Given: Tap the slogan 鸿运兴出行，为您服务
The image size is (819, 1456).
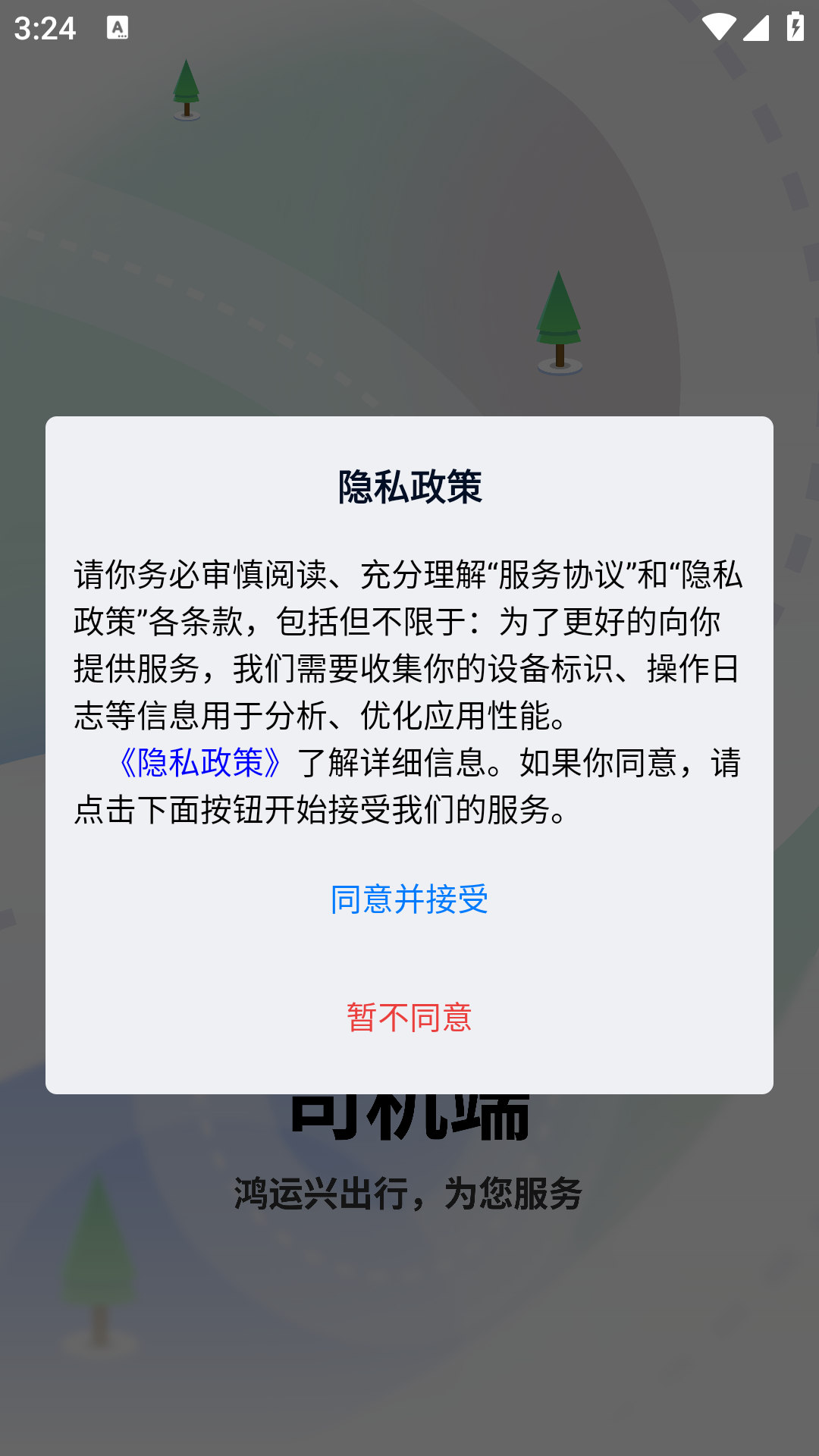Looking at the screenshot, I should [409, 1191].
